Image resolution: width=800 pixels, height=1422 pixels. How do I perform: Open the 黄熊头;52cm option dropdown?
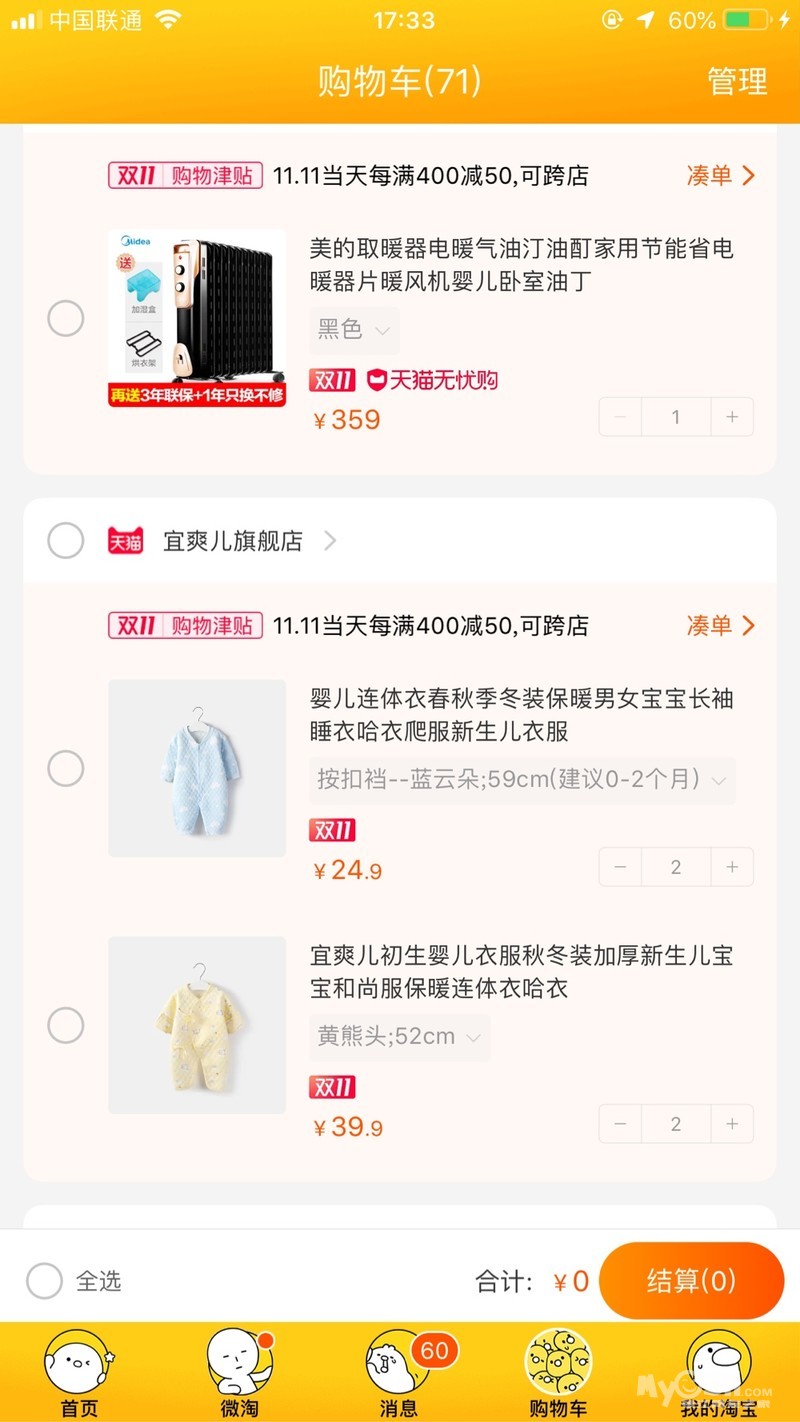point(399,1037)
